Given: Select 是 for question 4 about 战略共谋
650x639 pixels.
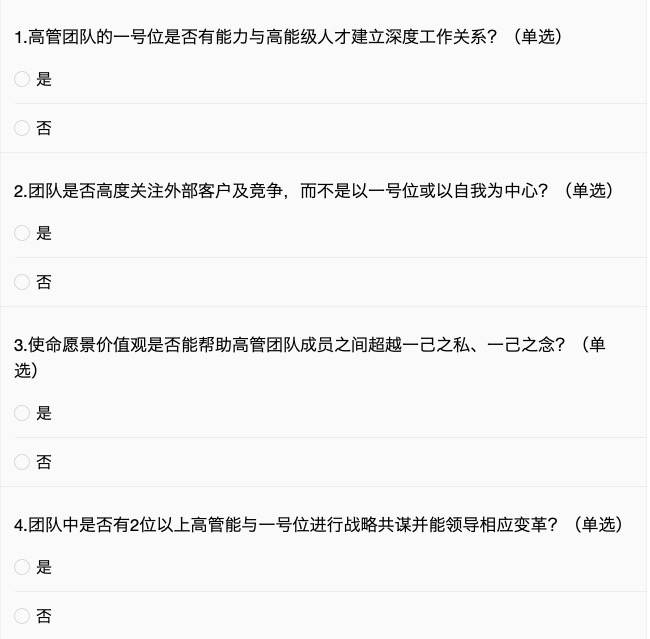Looking at the screenshot, I should pyautogui.click(x=22, y=567).
